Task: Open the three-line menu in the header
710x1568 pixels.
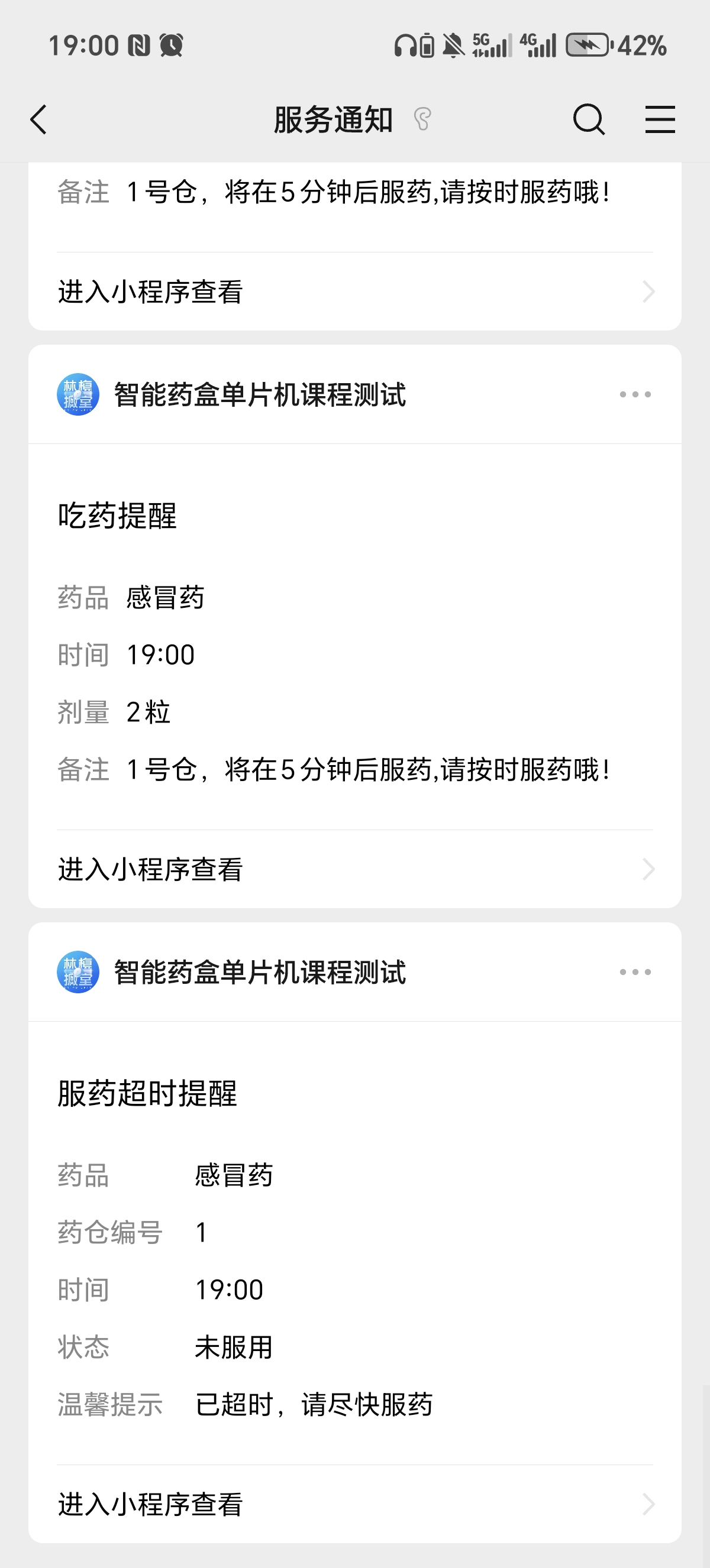Action: point(660,119)
